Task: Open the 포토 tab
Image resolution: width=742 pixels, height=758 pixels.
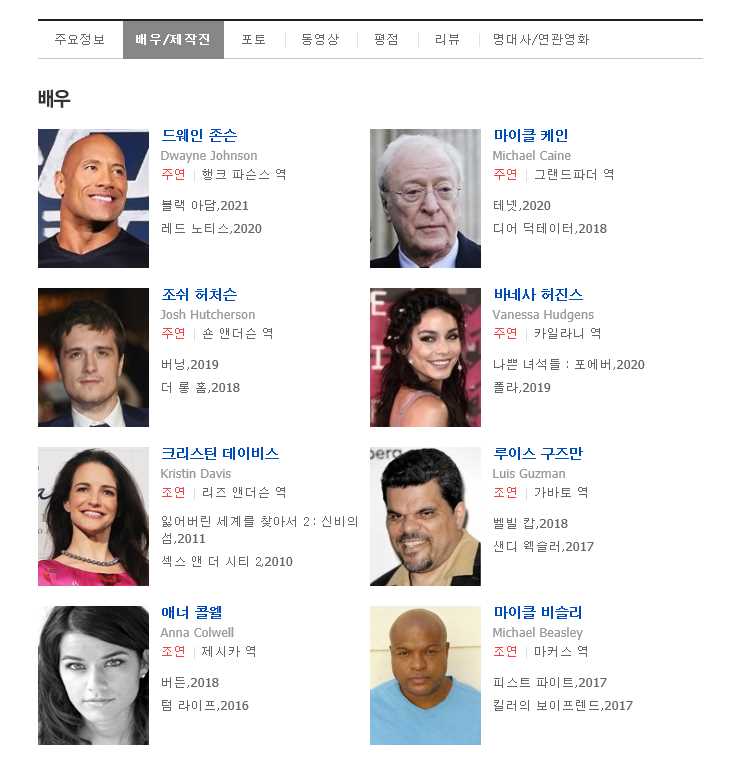Action: coord(253,40)
